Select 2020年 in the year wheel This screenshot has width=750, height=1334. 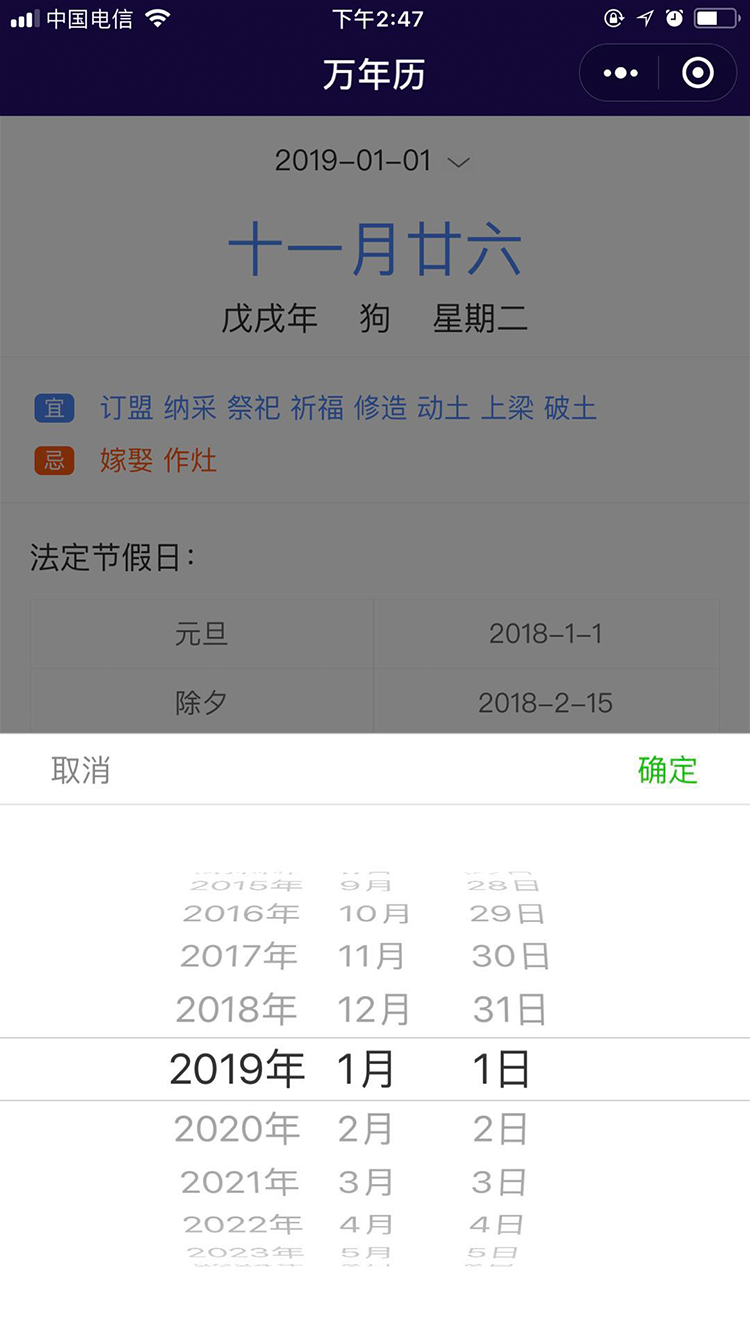(237, 1129)
